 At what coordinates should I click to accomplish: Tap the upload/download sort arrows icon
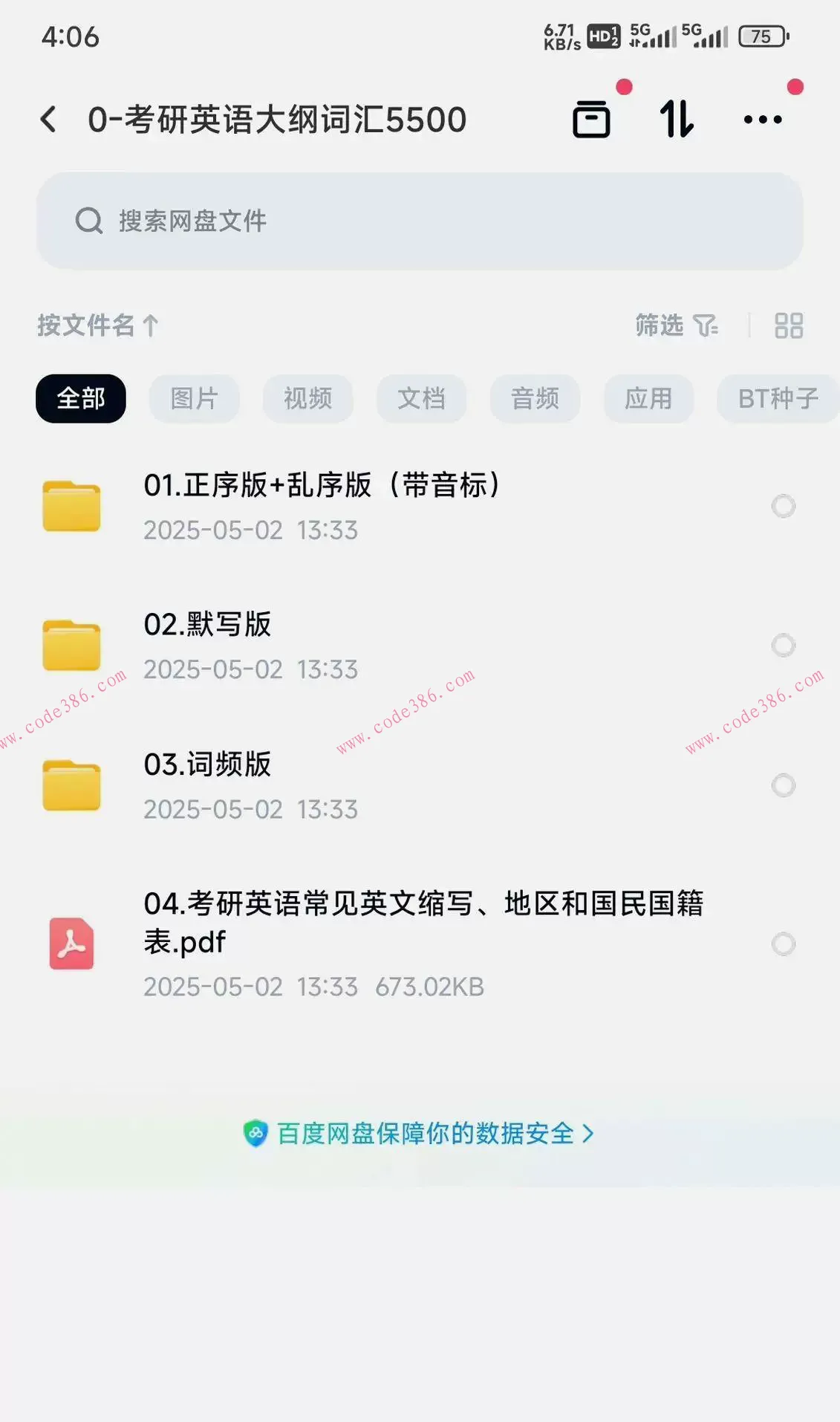coord(676,119)
